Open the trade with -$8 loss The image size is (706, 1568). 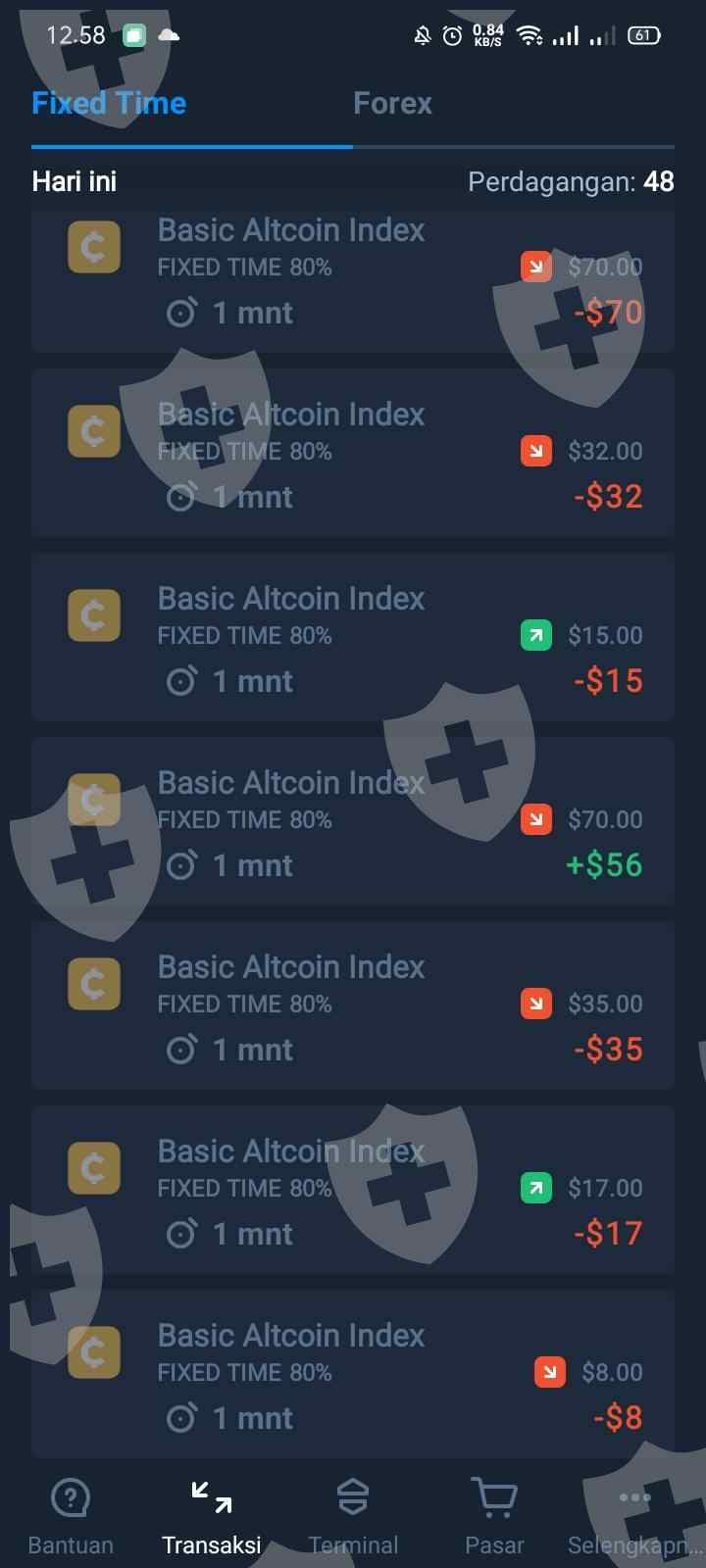[353, 1374]
